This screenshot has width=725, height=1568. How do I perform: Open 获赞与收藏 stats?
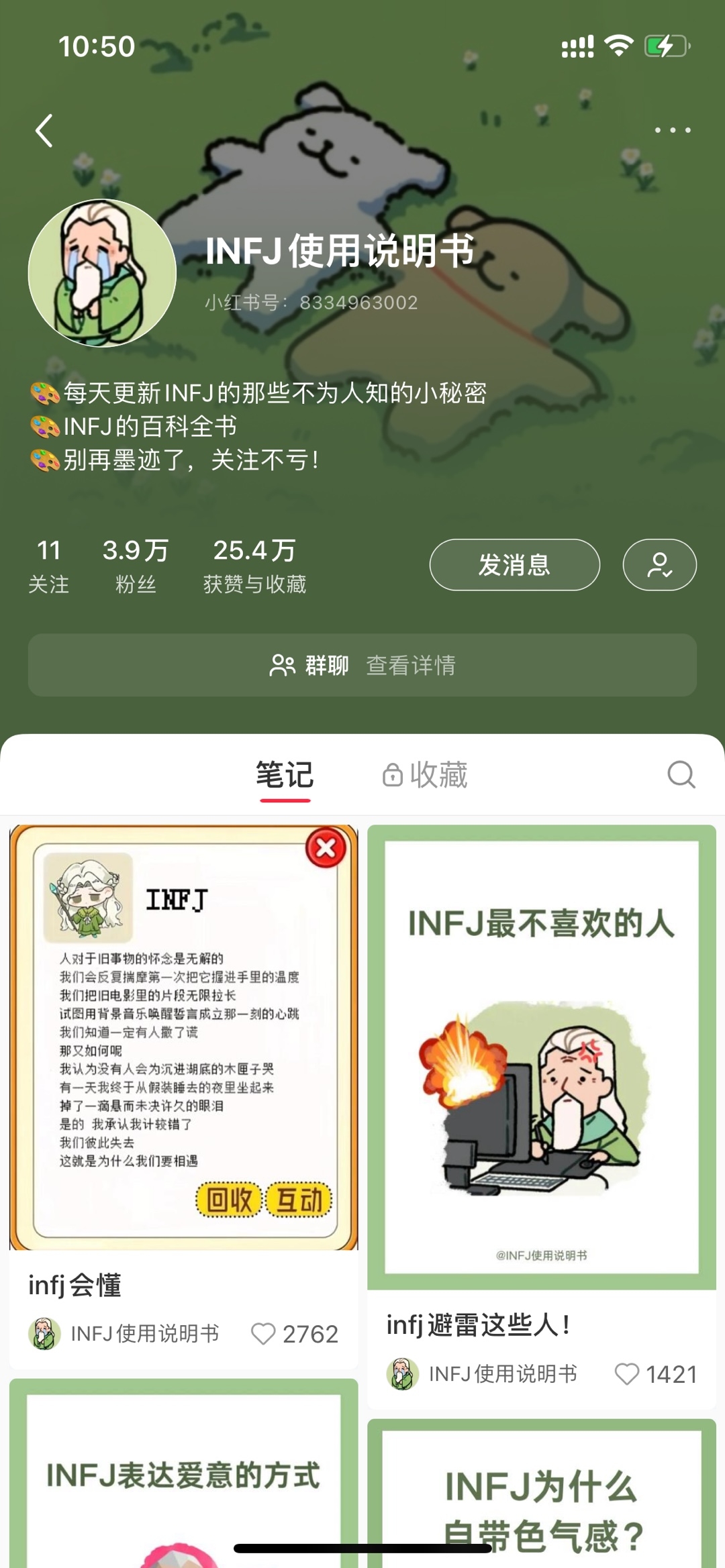tap(254, 566)
